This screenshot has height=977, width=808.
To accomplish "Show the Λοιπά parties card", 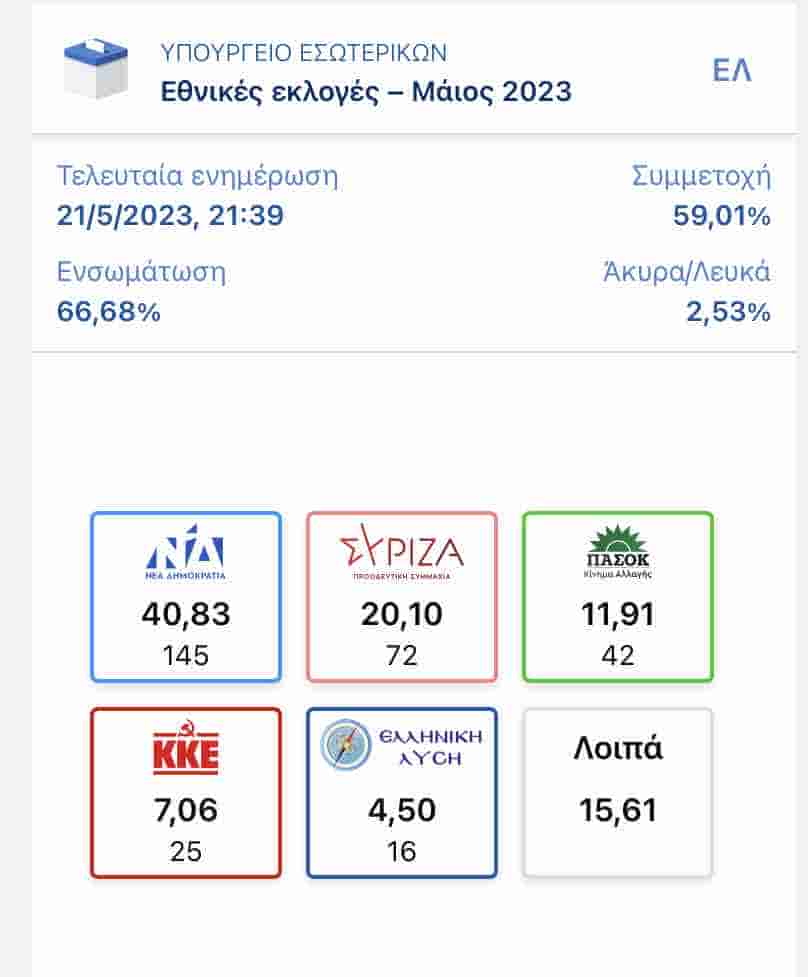I will [x=617, y=792].
